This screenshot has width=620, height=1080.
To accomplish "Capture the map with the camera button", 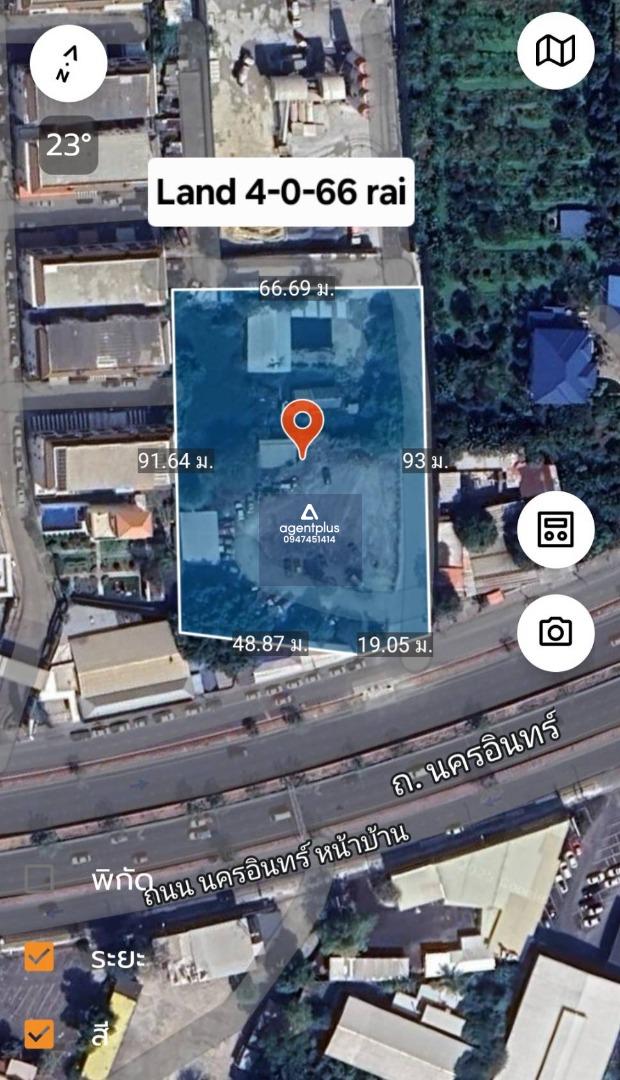I will point(555,632).
